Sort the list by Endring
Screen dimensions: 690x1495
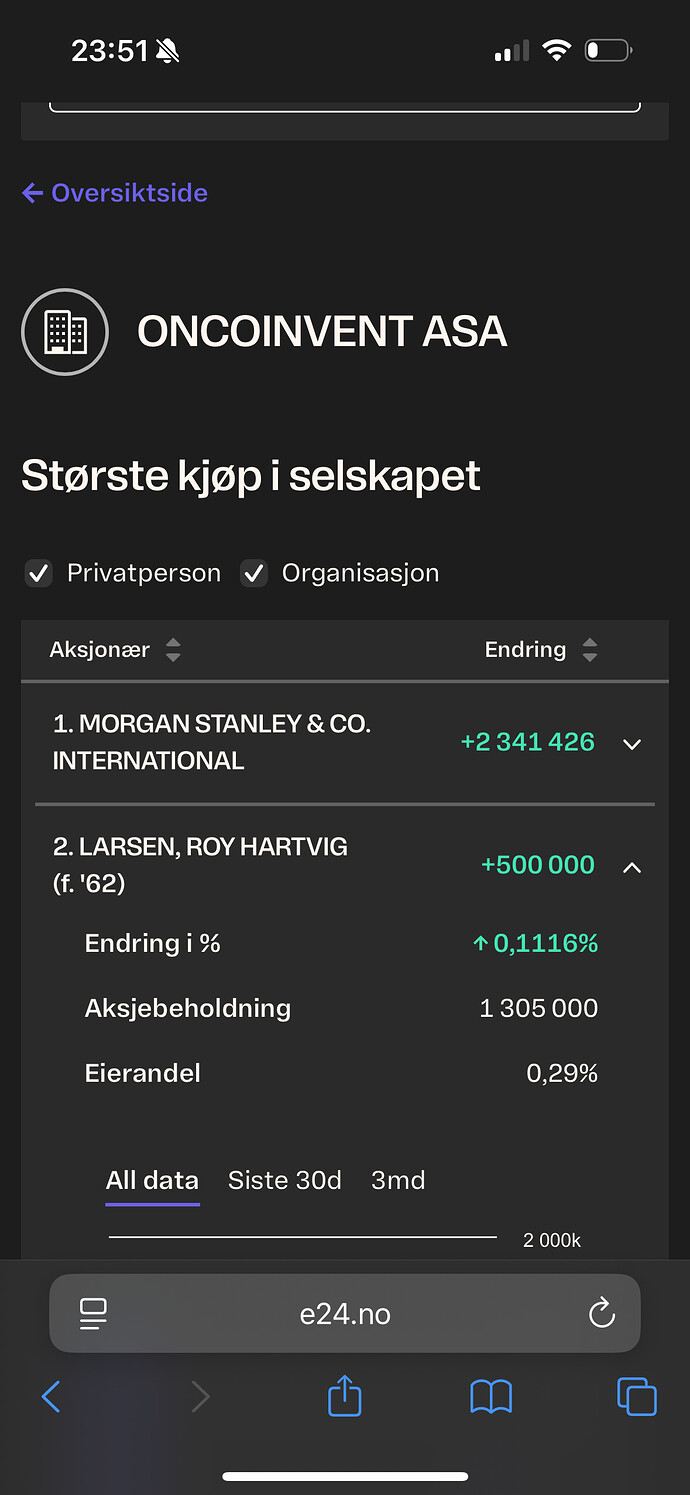click(589, 650)
